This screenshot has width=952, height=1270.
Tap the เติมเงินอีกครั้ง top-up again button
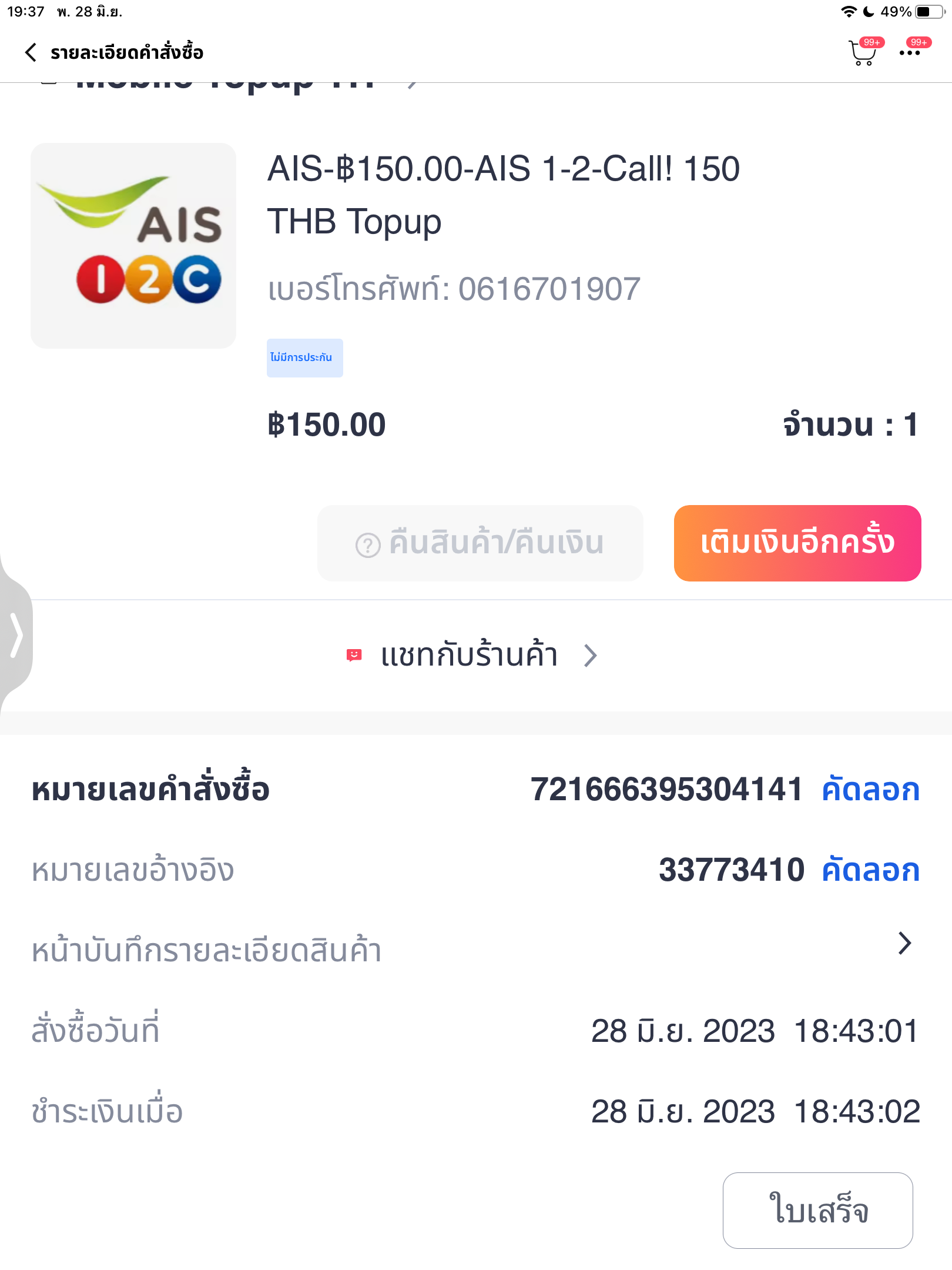tap(797, 543)
